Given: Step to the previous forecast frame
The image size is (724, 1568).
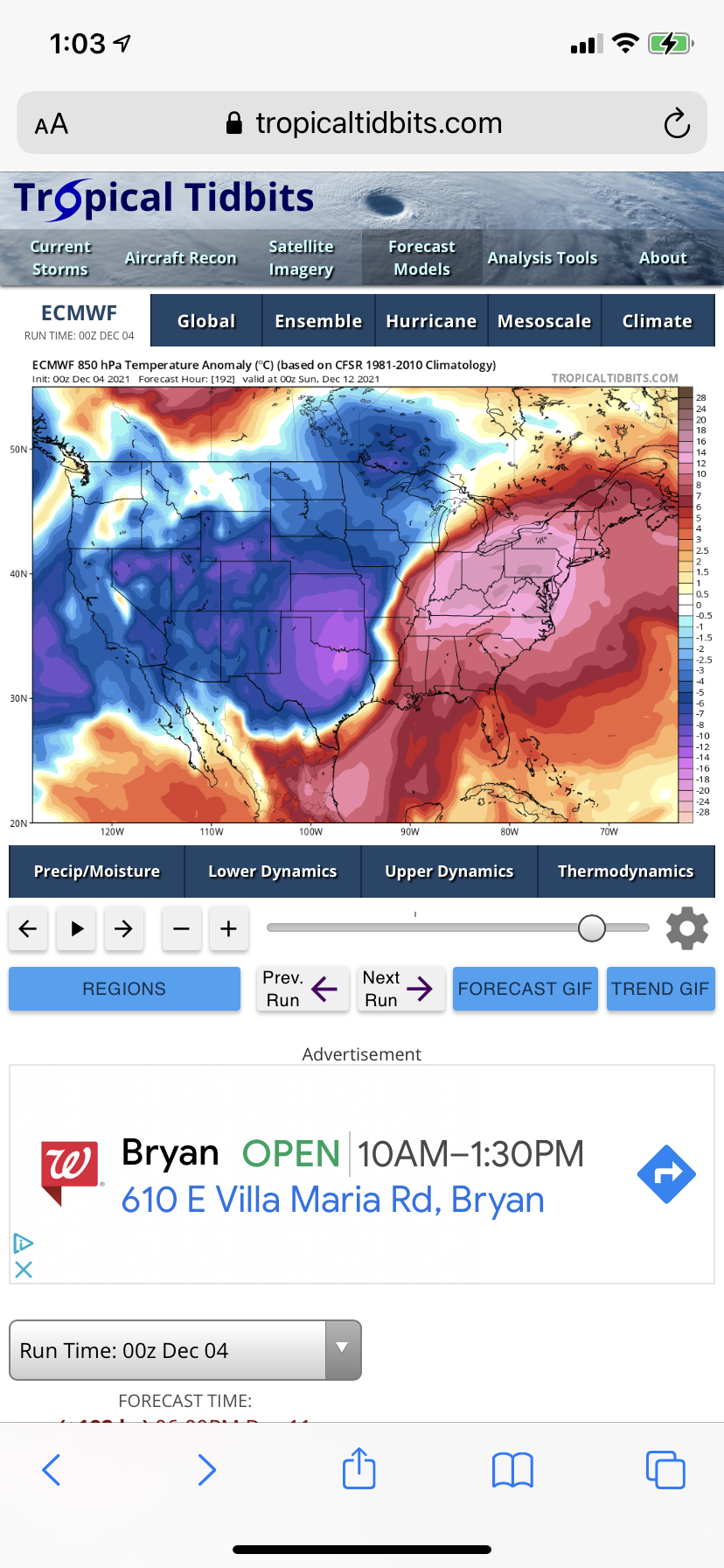Looking at the screenshot, I should (28, 928).
